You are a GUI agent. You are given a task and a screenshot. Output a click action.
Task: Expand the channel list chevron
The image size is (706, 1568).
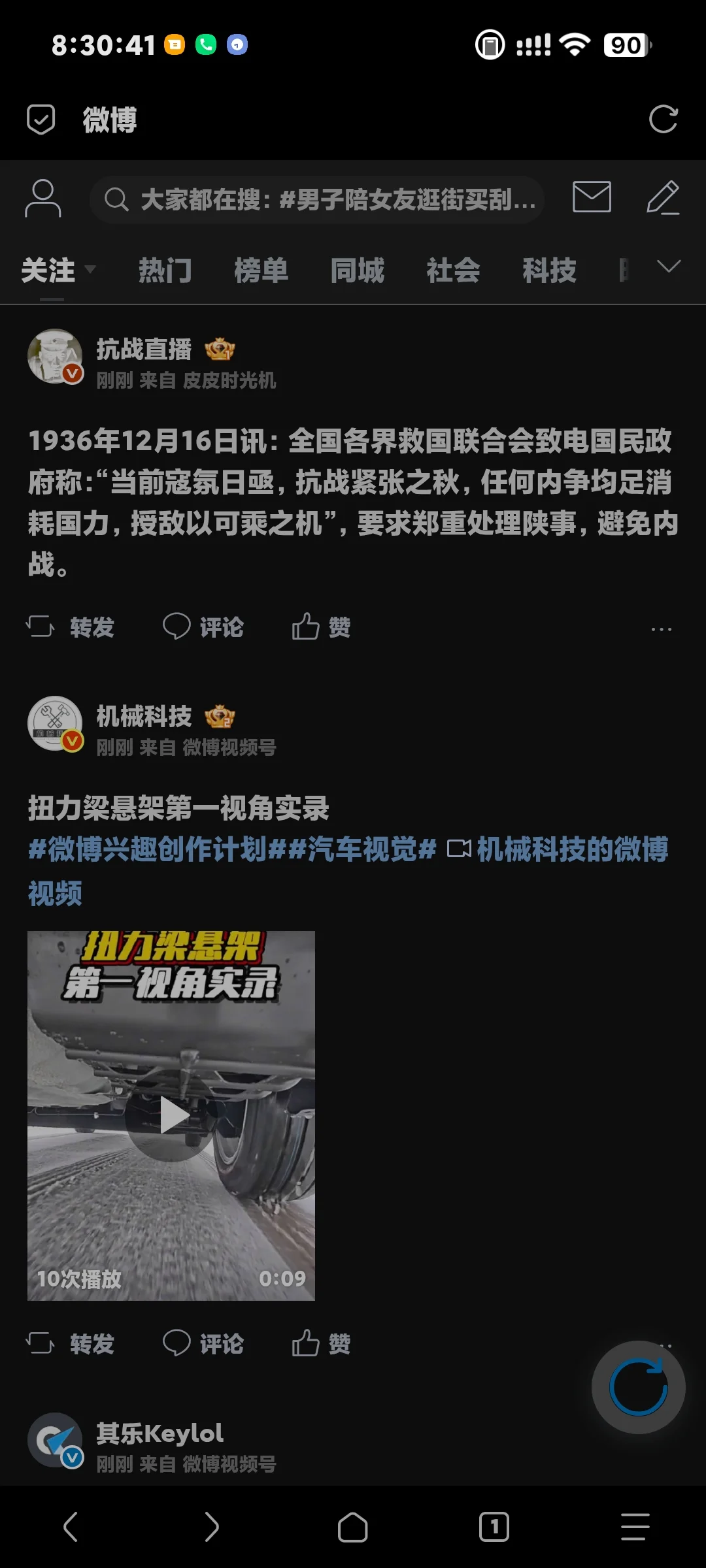pos(669,267)
